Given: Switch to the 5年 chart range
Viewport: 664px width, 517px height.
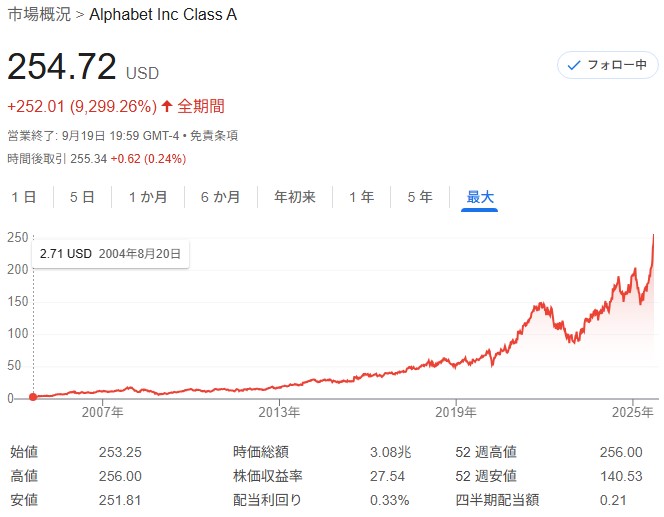Looking at the screenshot, I should click(x=420, y=197).
